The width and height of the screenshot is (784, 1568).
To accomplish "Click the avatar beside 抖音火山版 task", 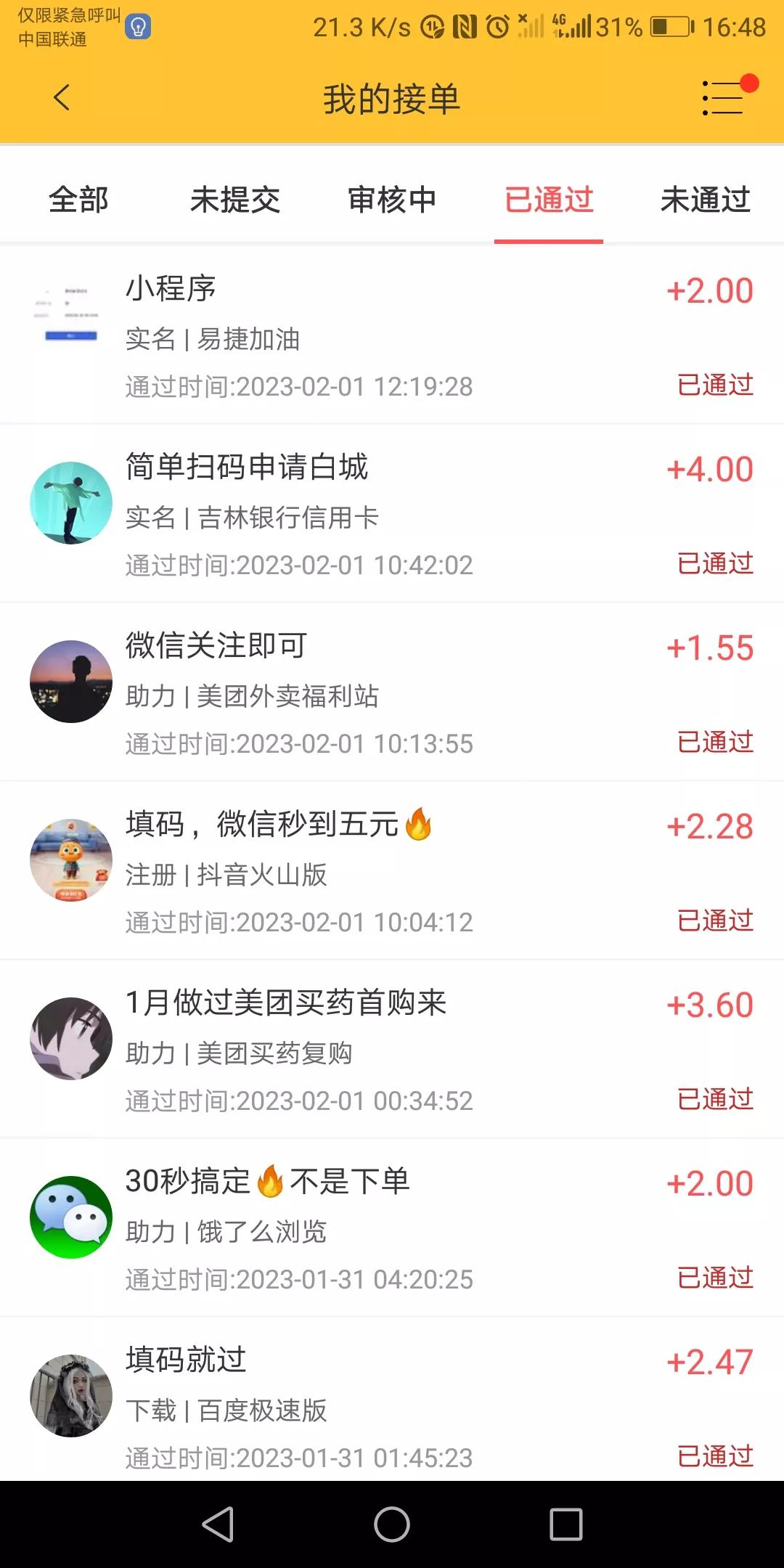I will [x=70, y=859].
